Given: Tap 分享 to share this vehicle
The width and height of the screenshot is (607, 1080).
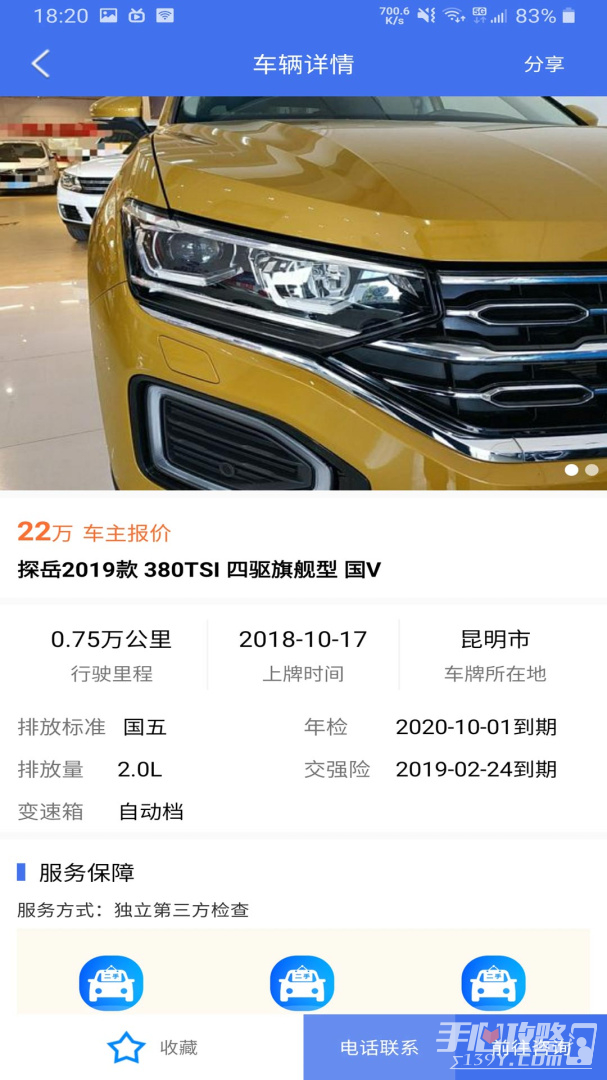Looking at the screenshot, I should click(543, 64).
